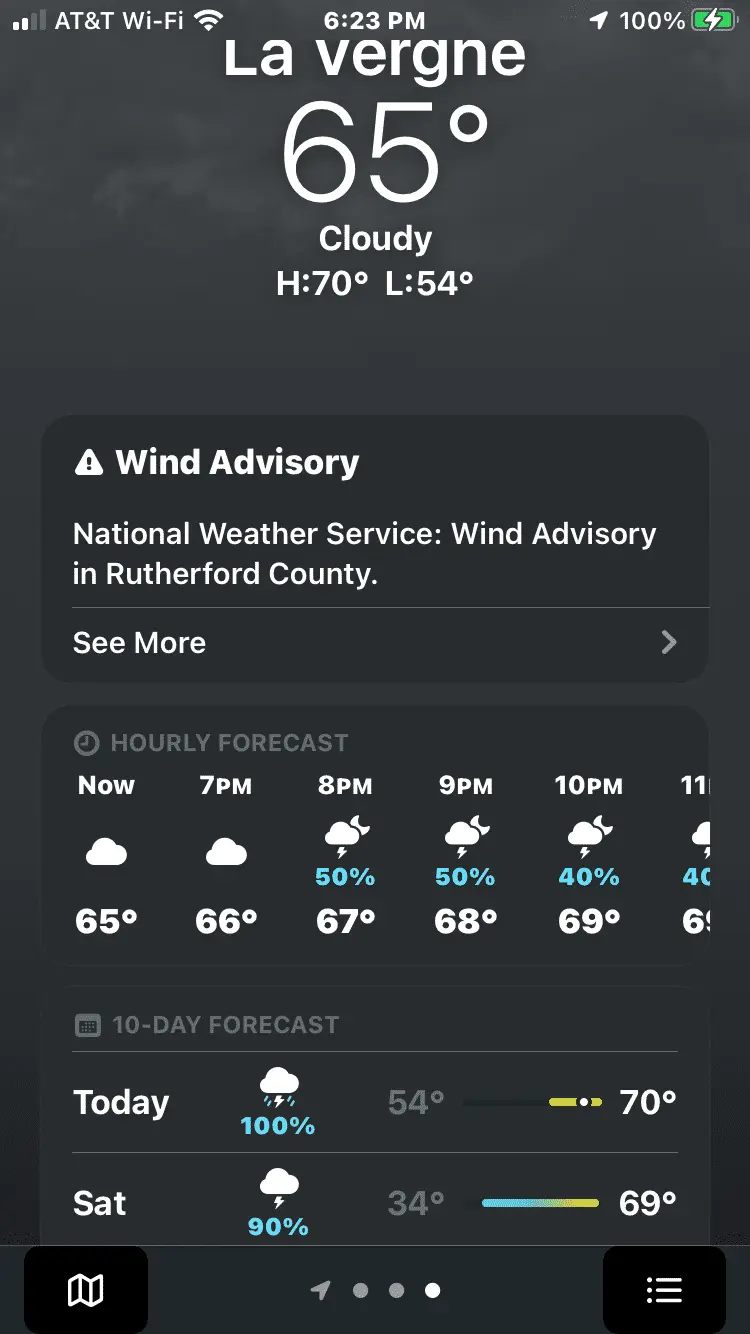Tap the page indicator dots
Screen dimensions: 750x1334
coord(376,1291)
